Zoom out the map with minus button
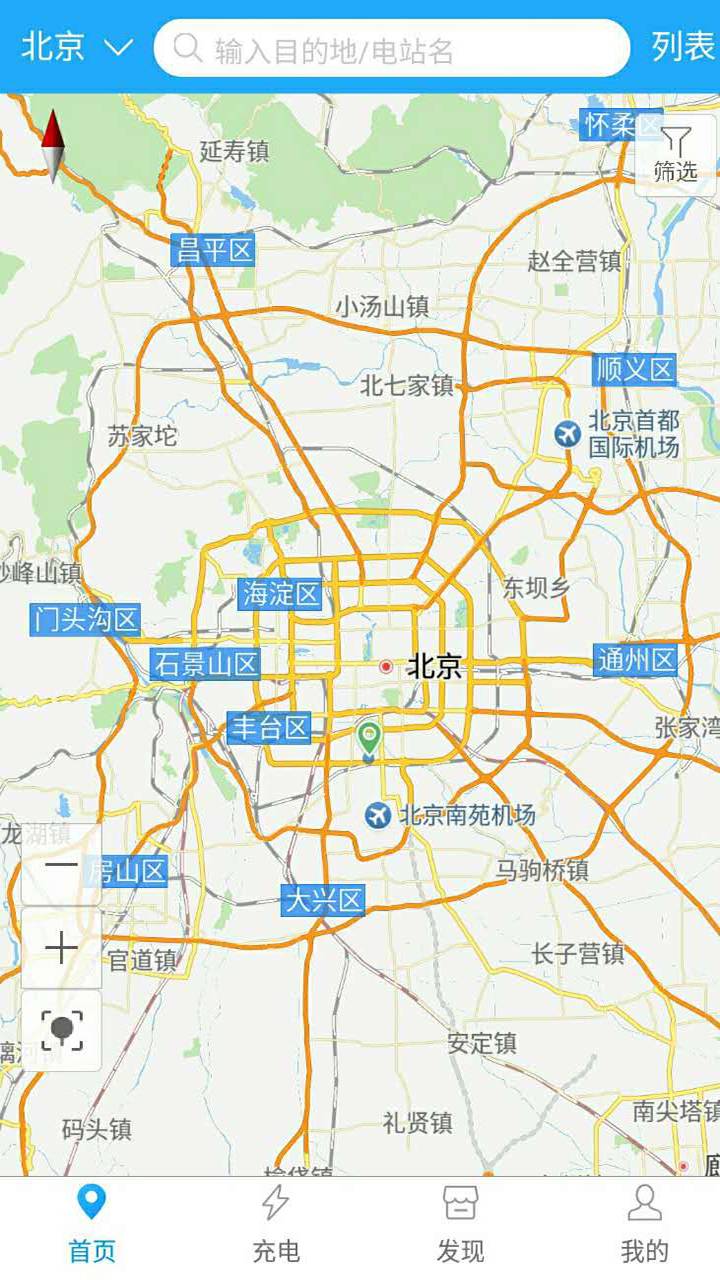 coord(61,865)
